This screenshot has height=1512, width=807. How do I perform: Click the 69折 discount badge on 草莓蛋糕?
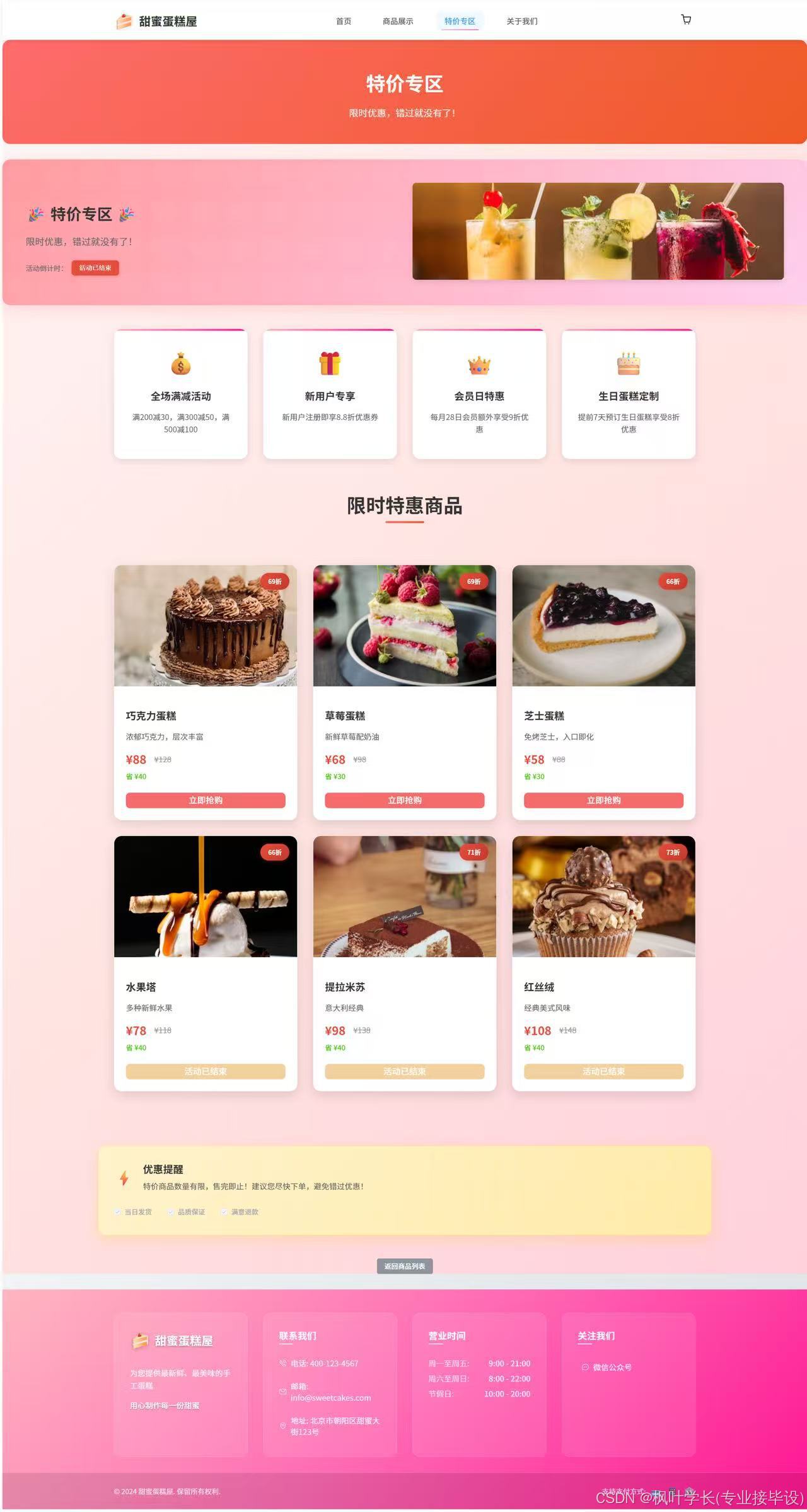473,582
